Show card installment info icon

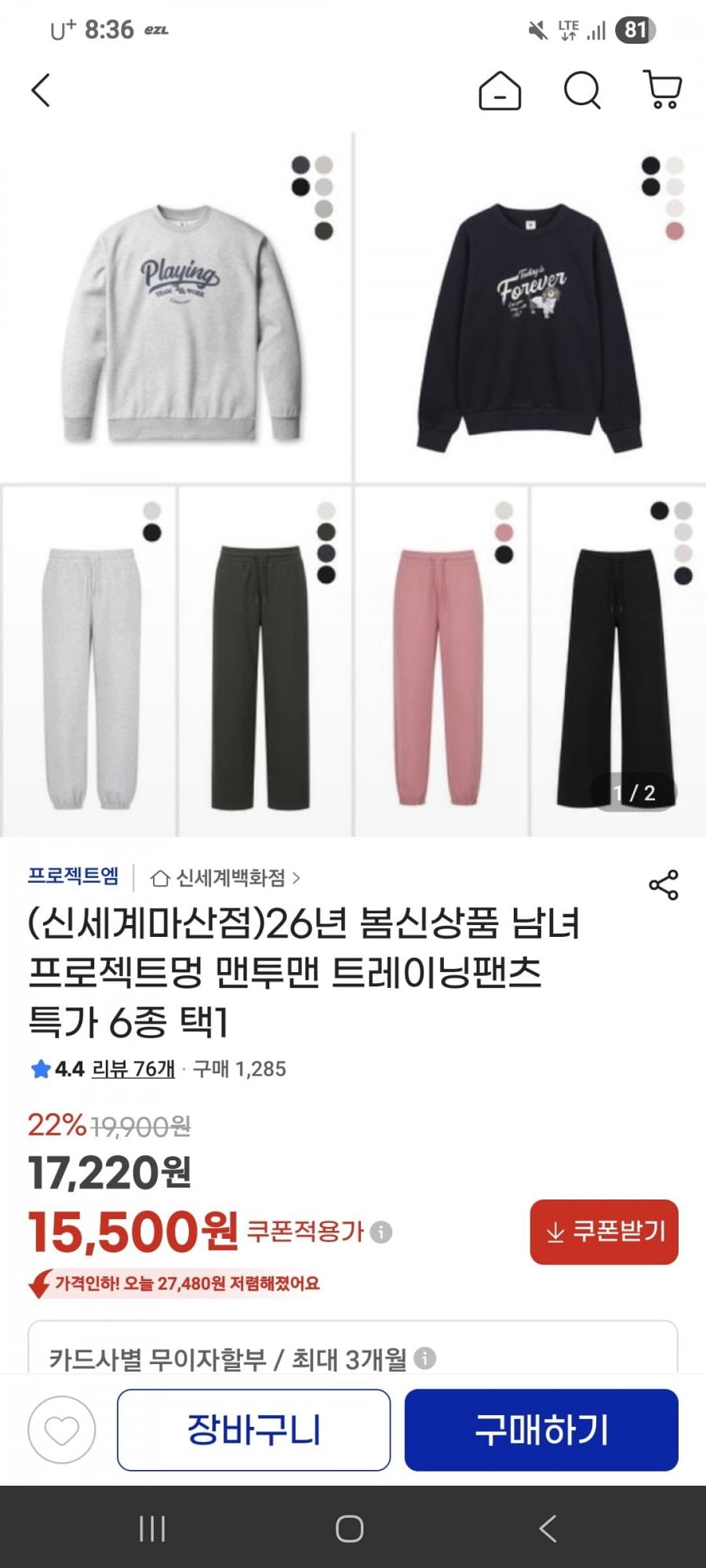pos(424,1359)
